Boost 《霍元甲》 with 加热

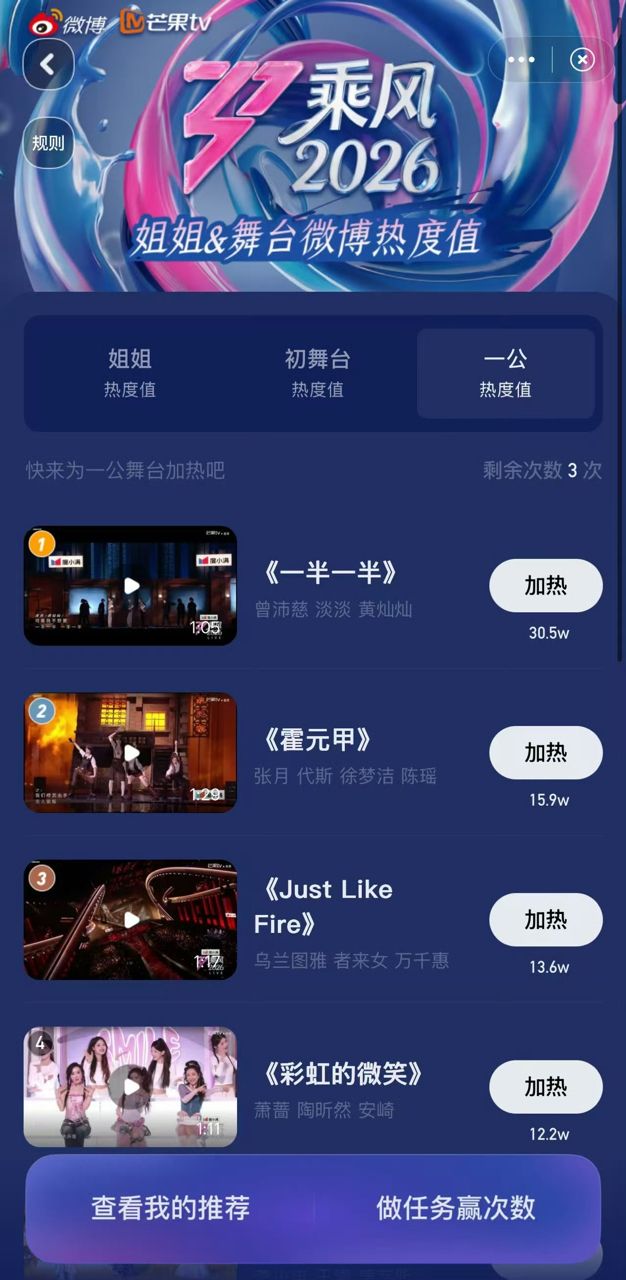click(546, 753)
